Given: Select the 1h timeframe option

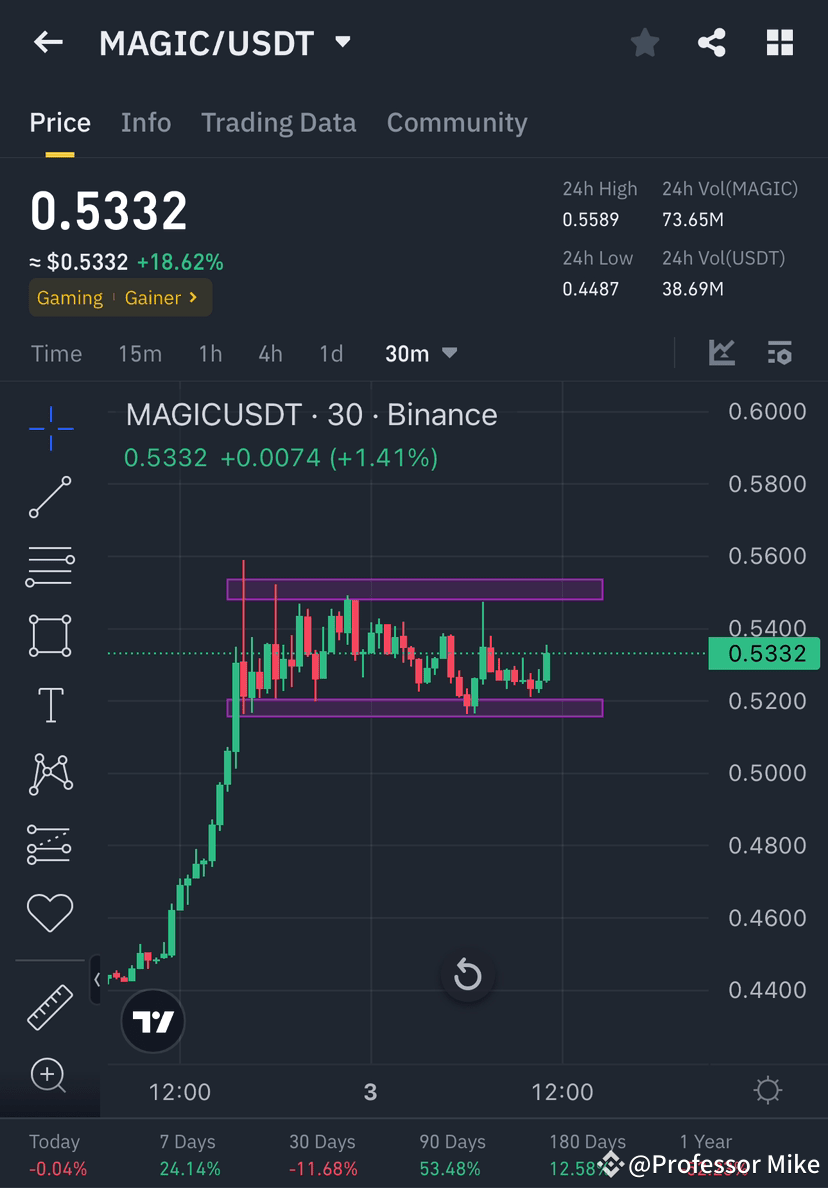Looking at the screenshot, I should click(209, 353).
